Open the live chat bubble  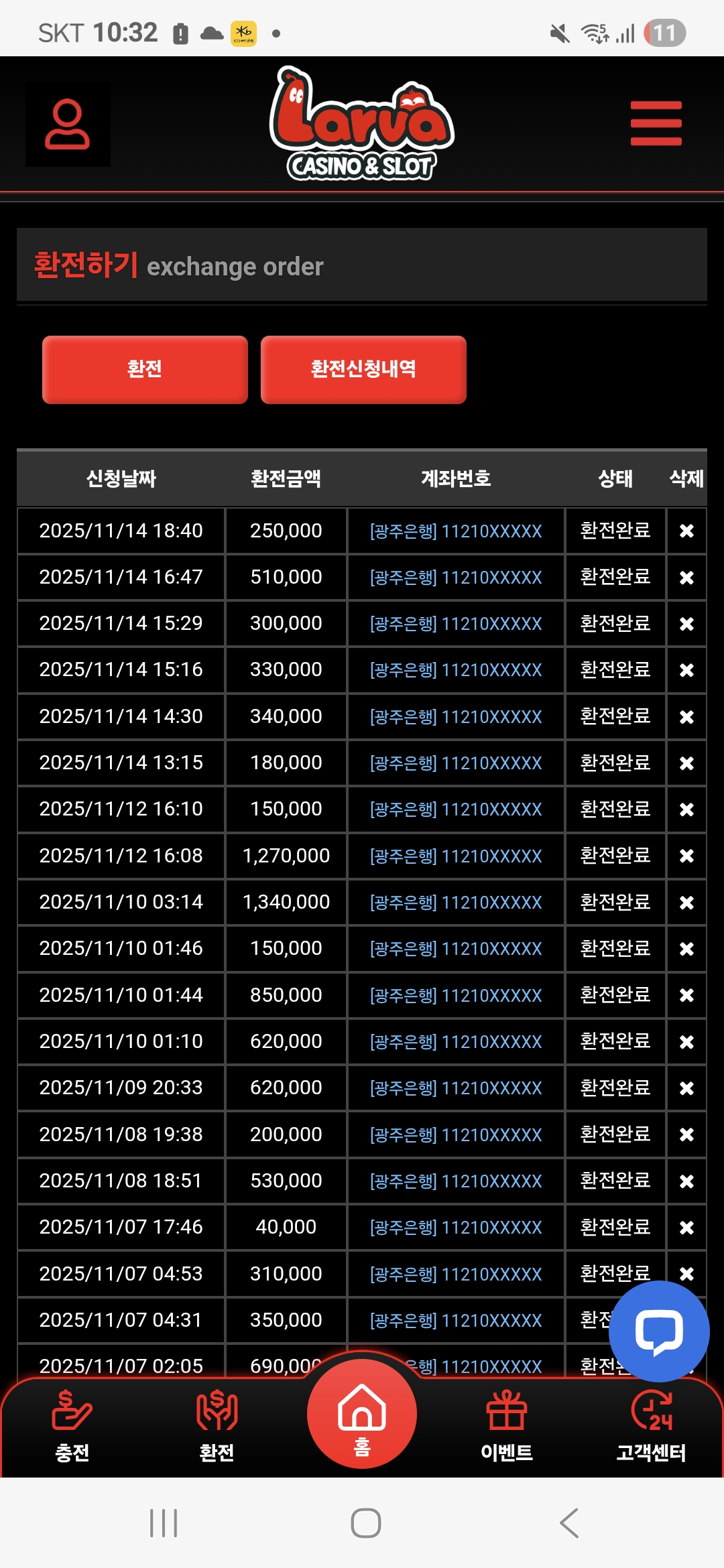[659, 1331]
